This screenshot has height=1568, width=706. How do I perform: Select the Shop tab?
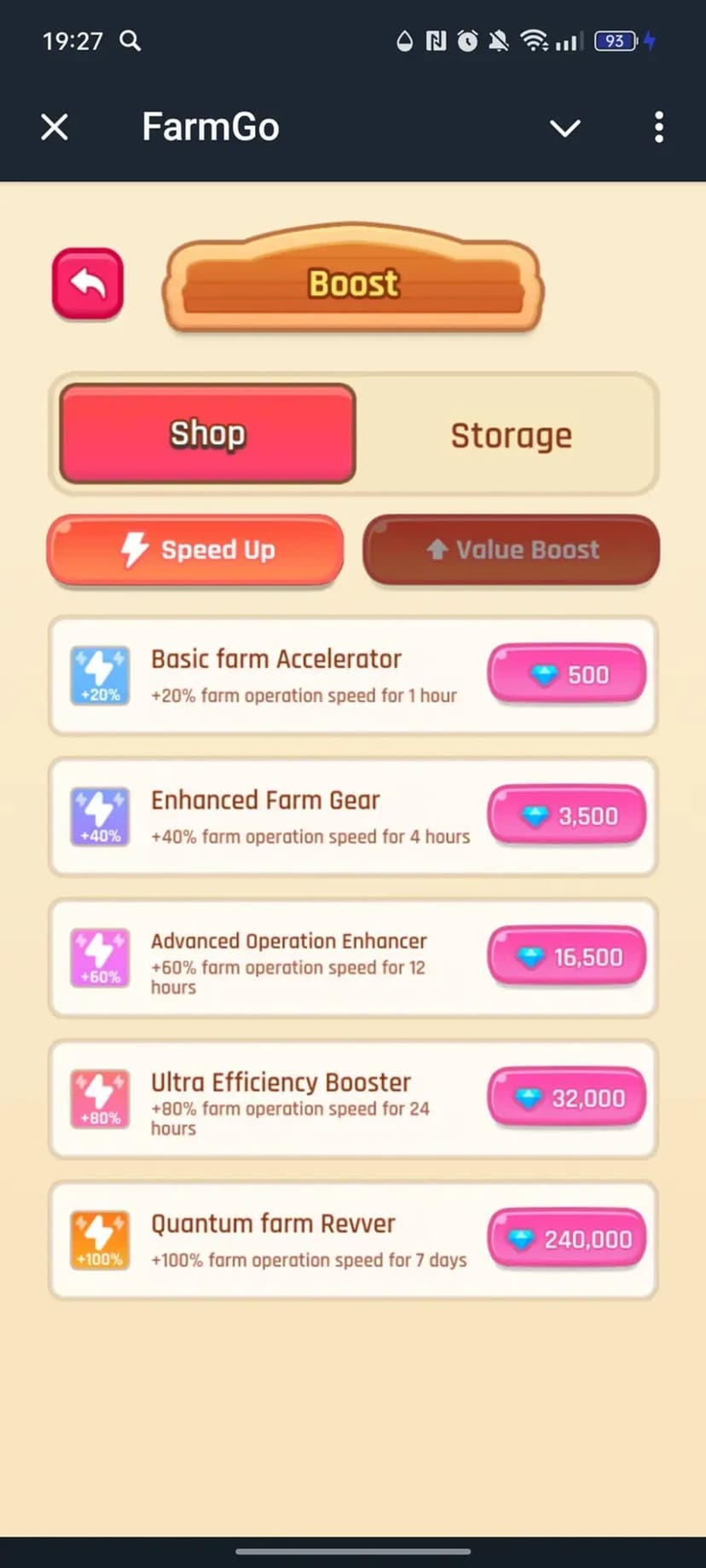(x=207, y=434)
